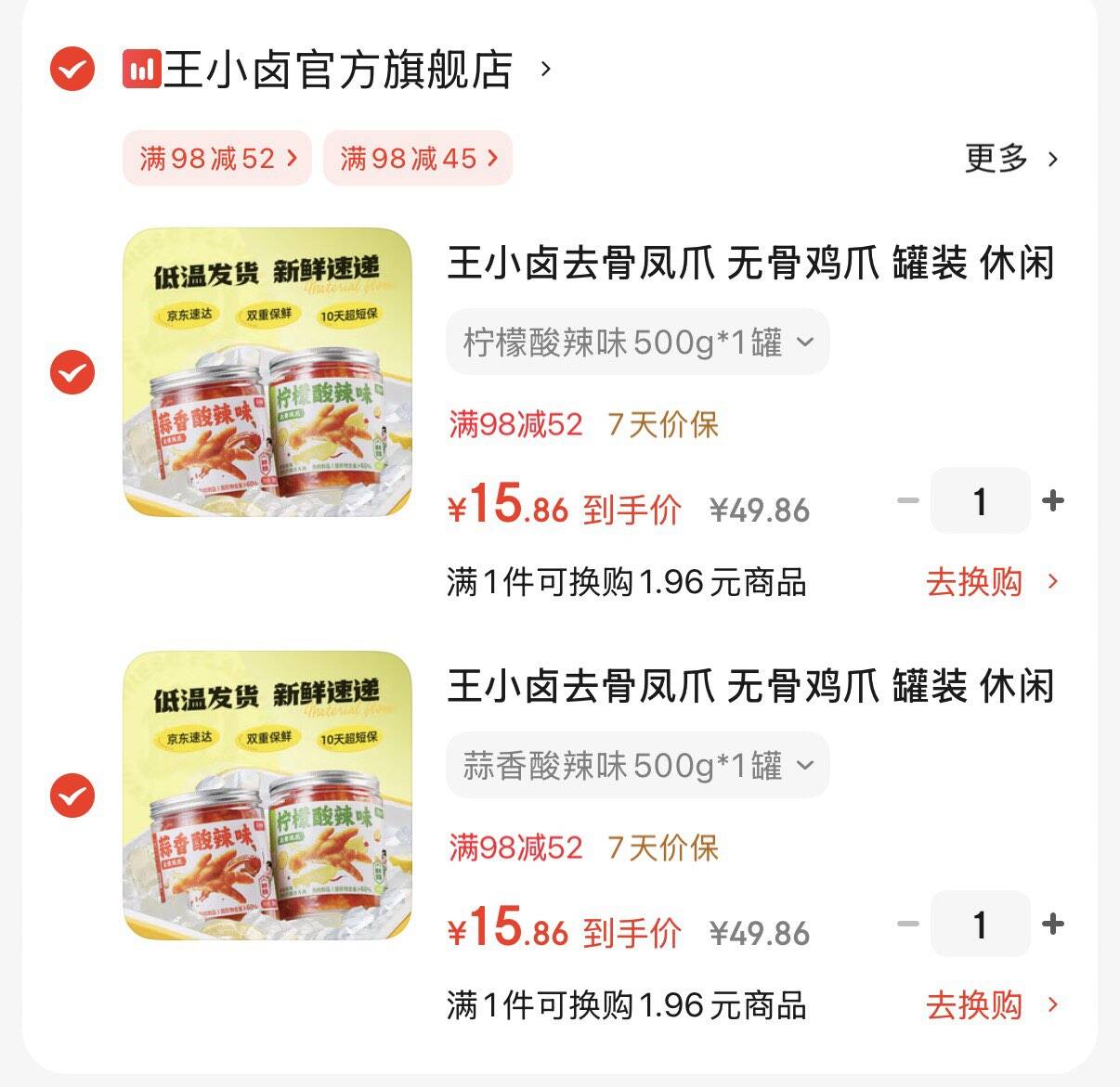Open the 柠檬酸辣味 product image

[x=267, y=372]
